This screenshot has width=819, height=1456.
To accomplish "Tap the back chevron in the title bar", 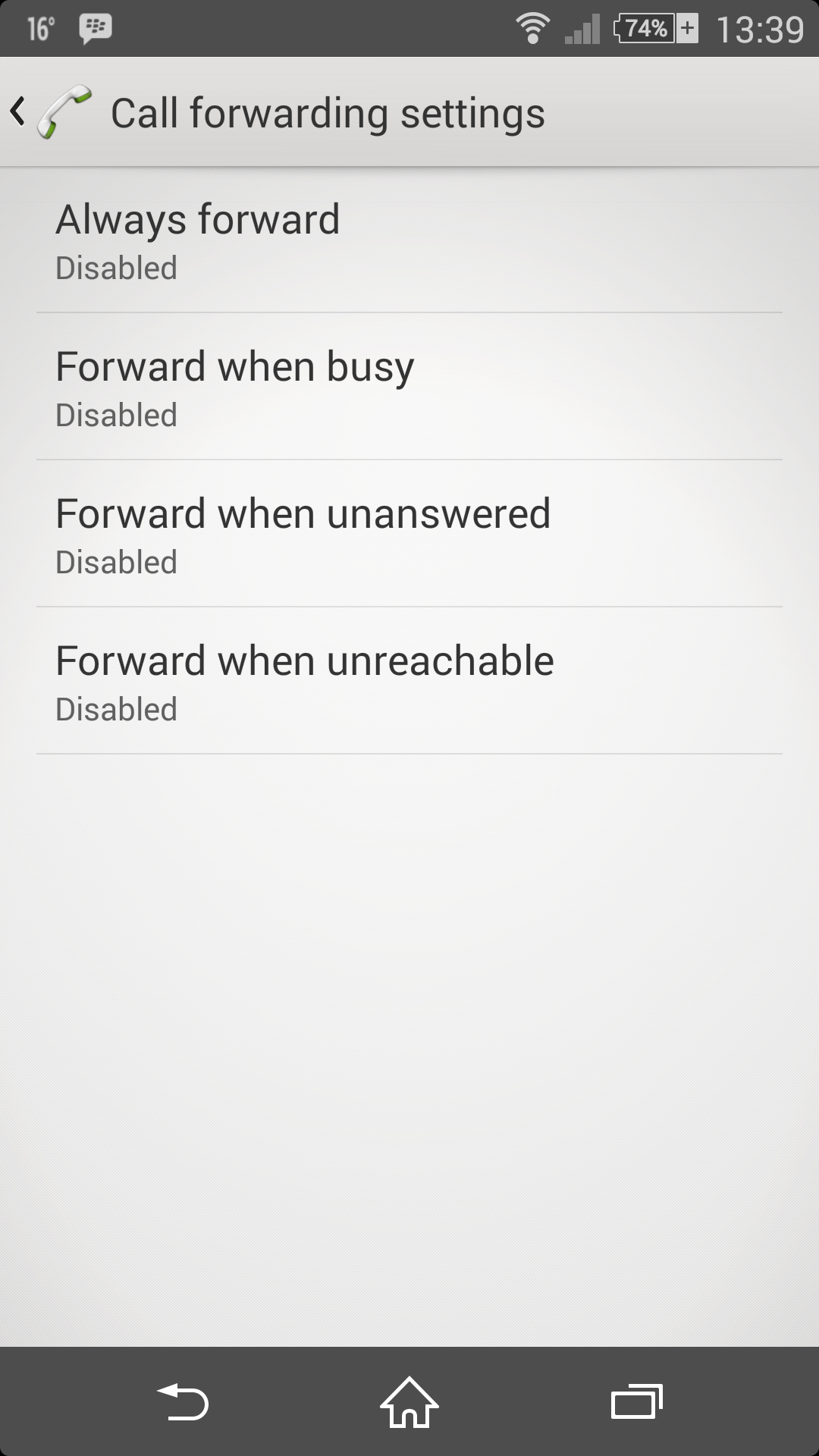I will point(17,111).
